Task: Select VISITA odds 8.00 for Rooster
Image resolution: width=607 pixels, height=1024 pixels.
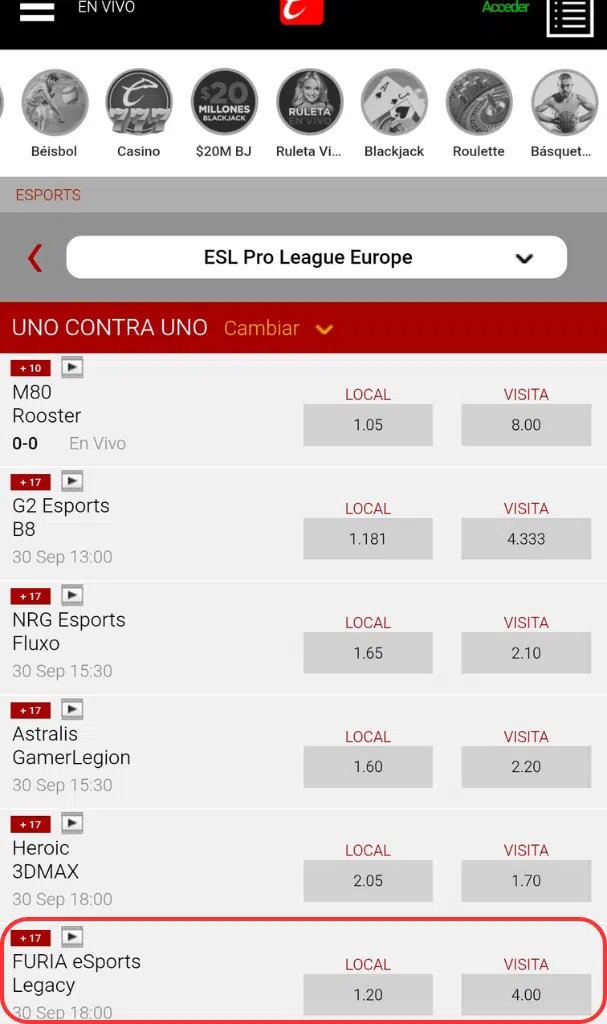Action: point(526,425)
